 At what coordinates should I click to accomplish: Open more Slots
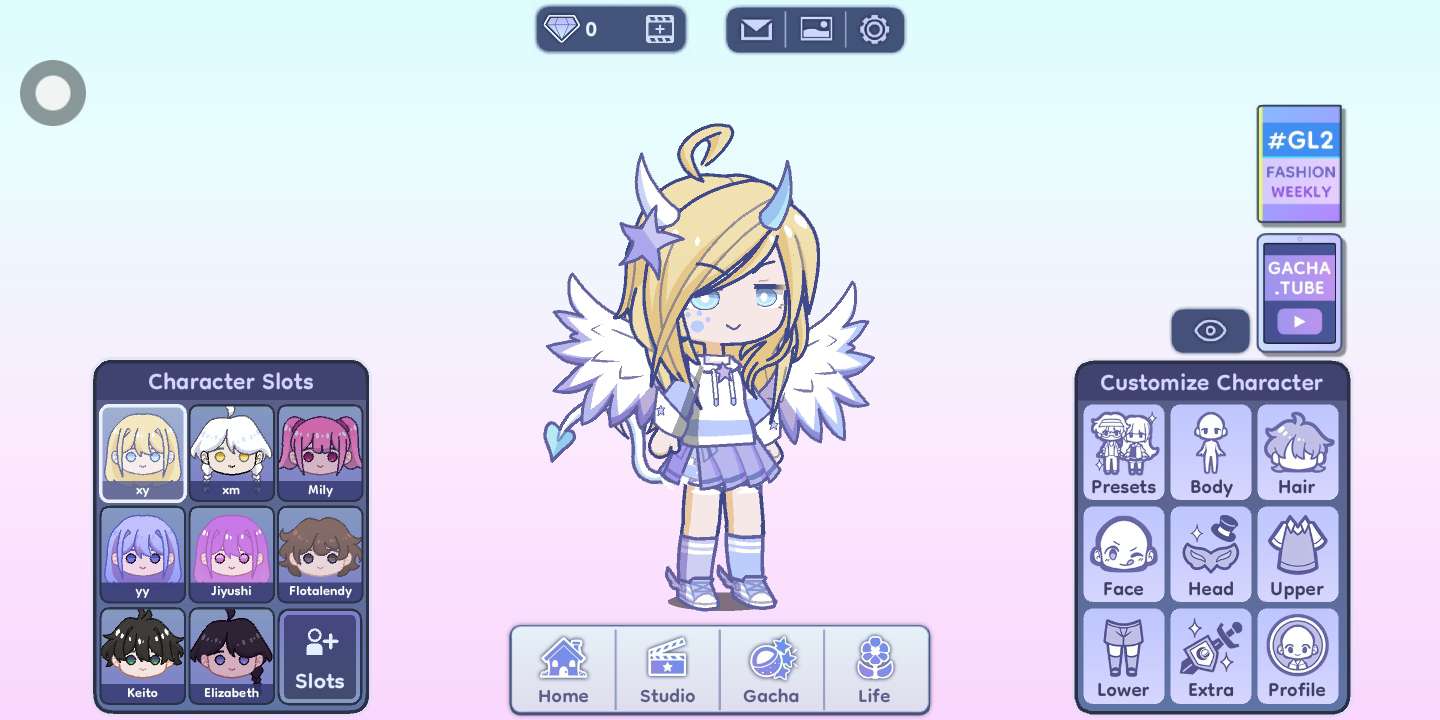[x=320, y=655]
